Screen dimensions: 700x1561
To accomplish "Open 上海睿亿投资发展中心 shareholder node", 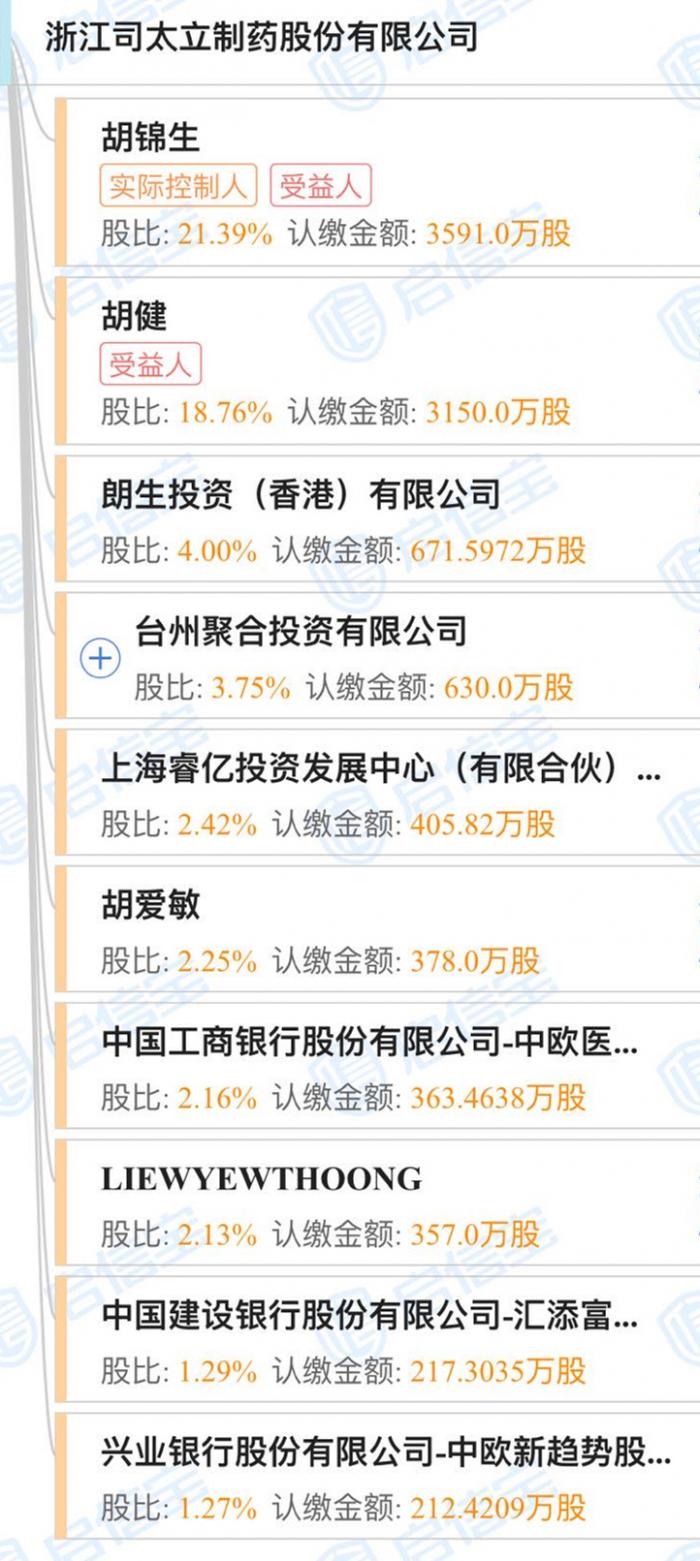I will (x=377, y=793).
